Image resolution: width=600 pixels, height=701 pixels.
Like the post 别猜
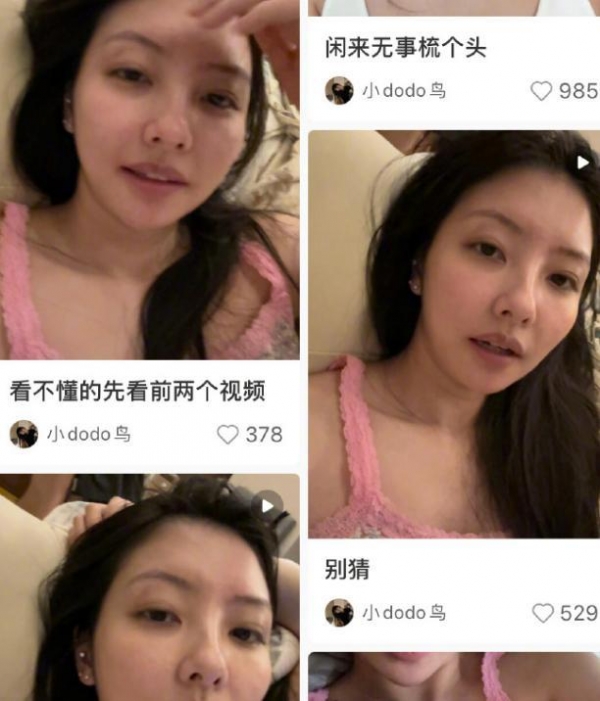pyautogui.click(x=542, y=613)
